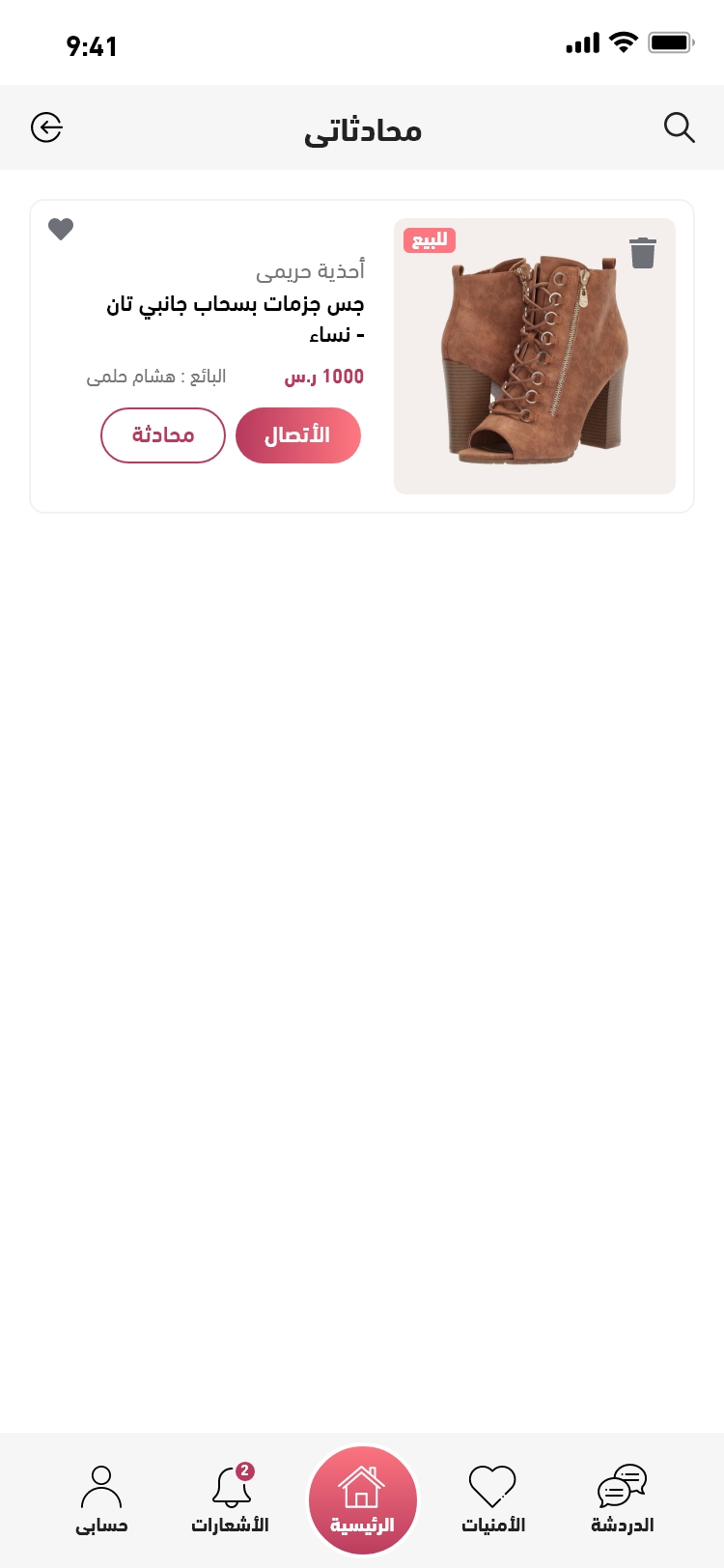Image resolution: width=724 pixels, height=1568 pixels.
Task: Tap the back arrow to return
Action: [x=46, y=127]
